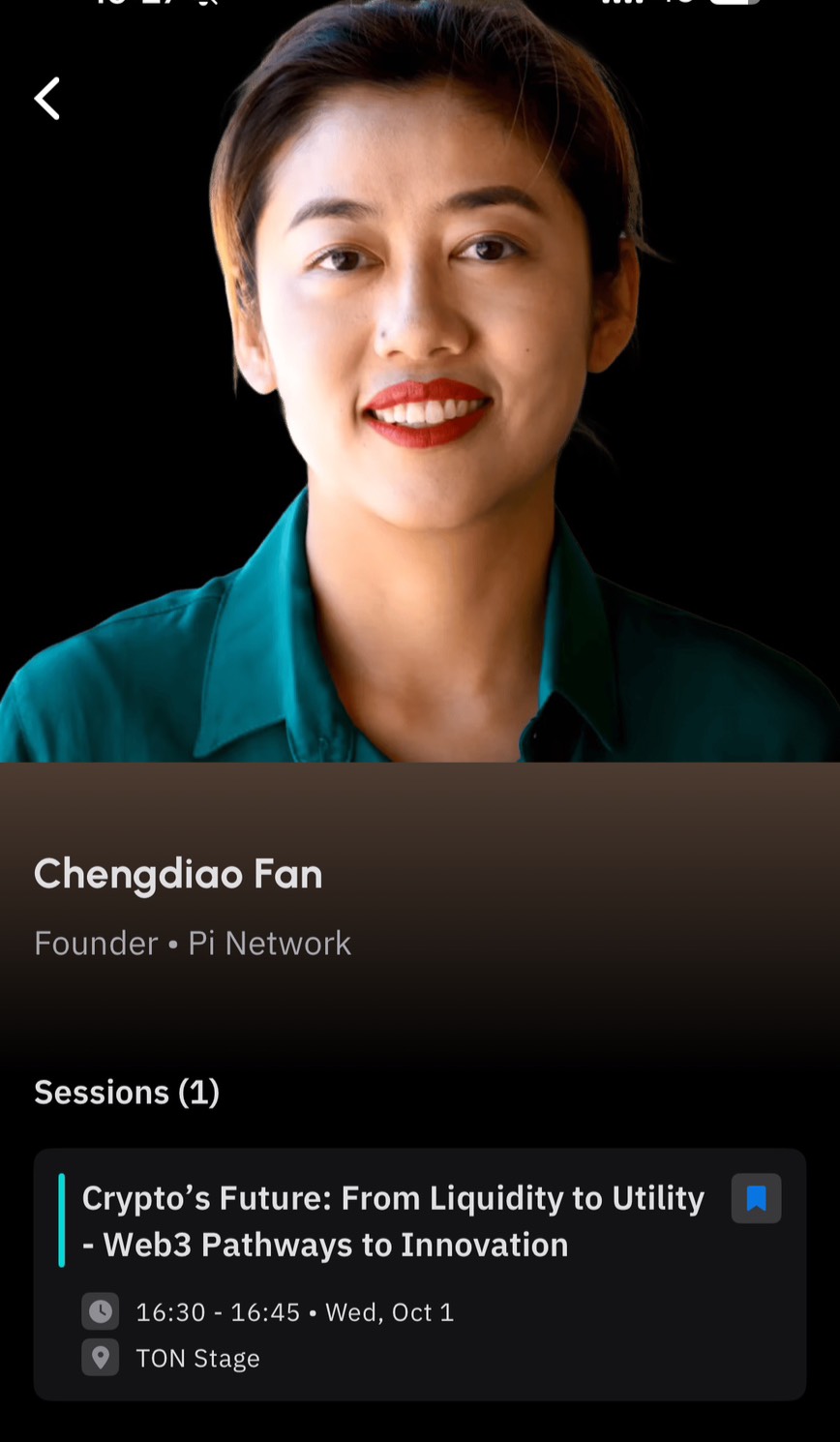Toggle bookmark on Crypto's Future session
The image size is (840, 1442).
[756, 1199]
